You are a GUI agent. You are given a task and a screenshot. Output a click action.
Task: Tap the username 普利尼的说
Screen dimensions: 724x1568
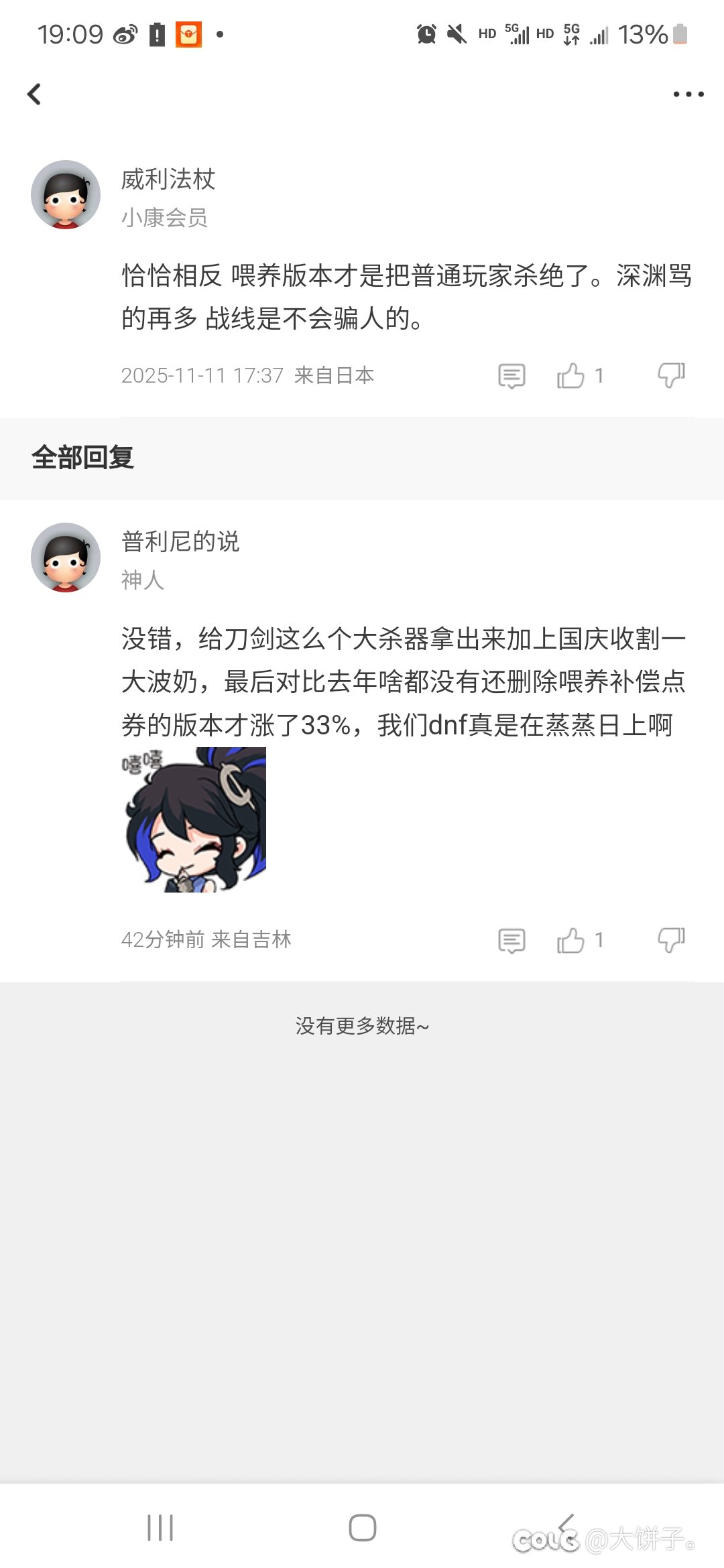pyautogui.click(x=180, y=541)
